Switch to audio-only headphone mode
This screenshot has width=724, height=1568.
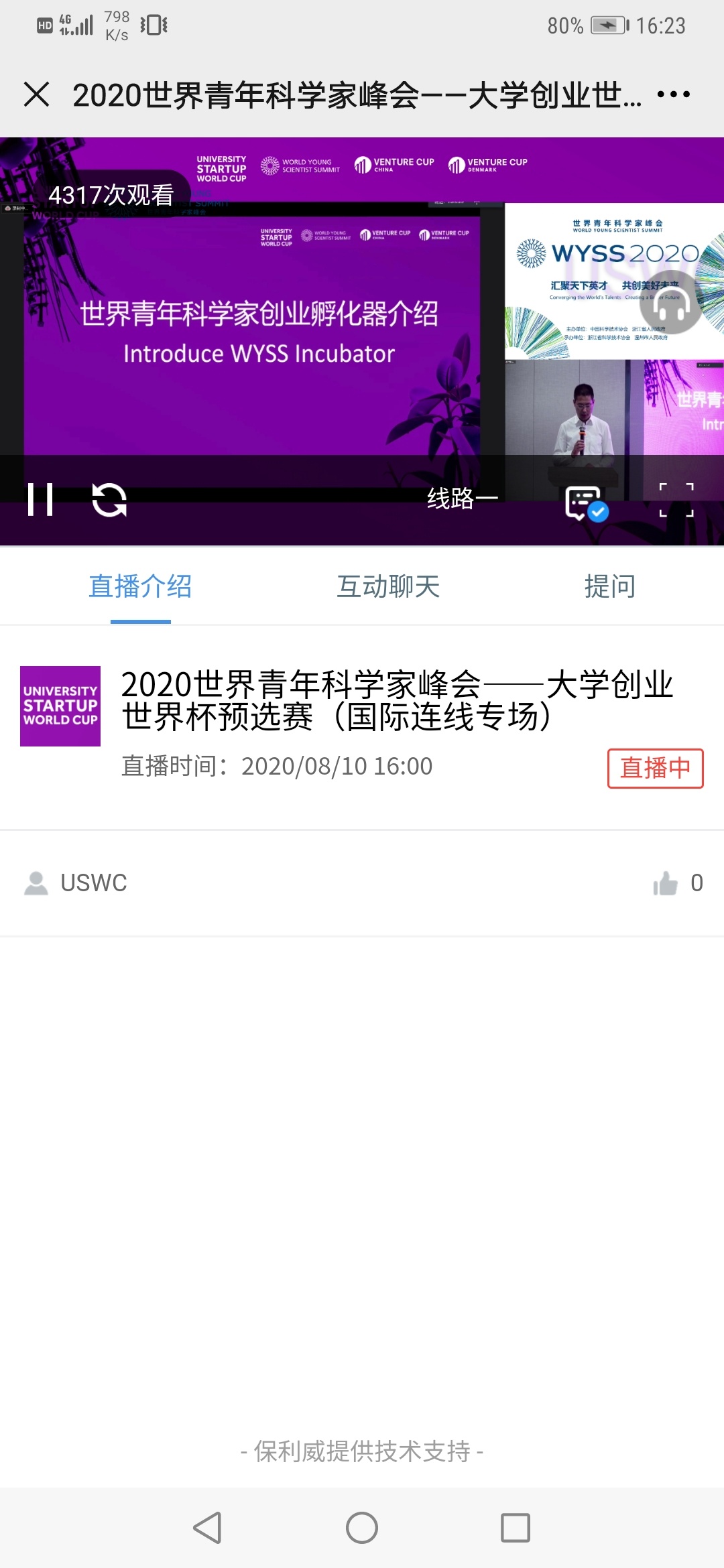pos(670,302)
